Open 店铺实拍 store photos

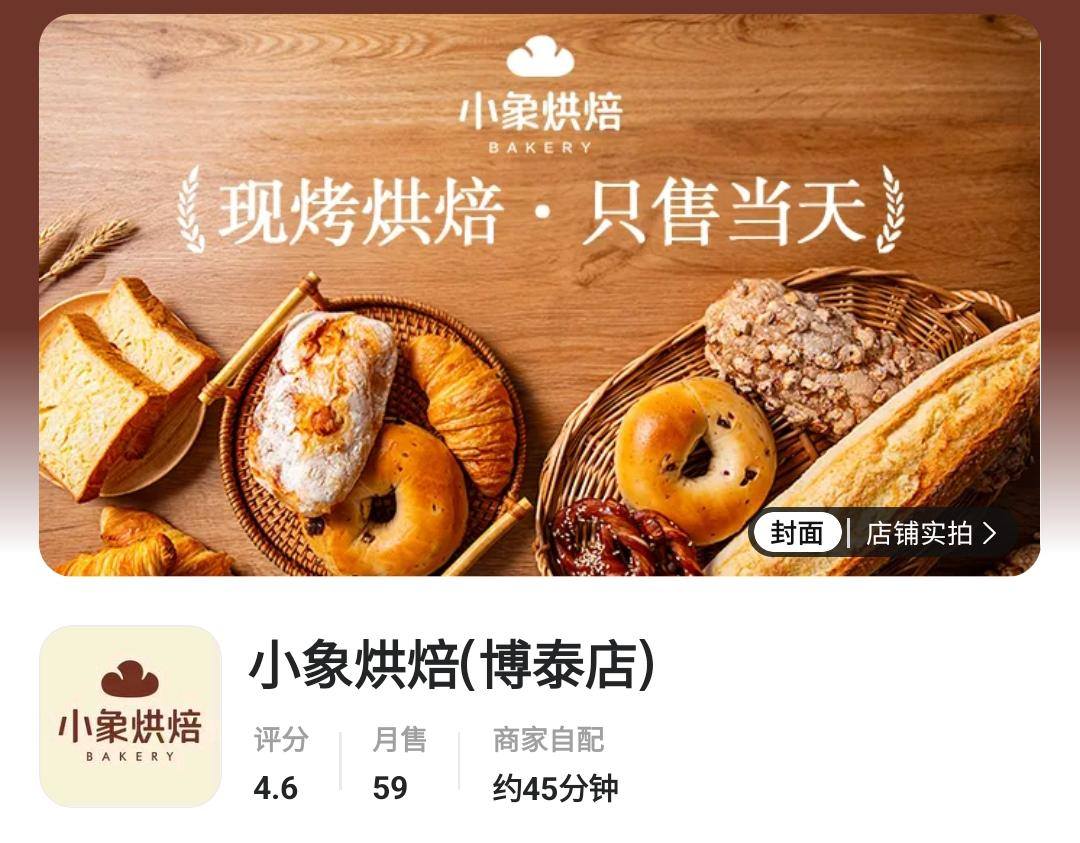(x=930, y=533)
